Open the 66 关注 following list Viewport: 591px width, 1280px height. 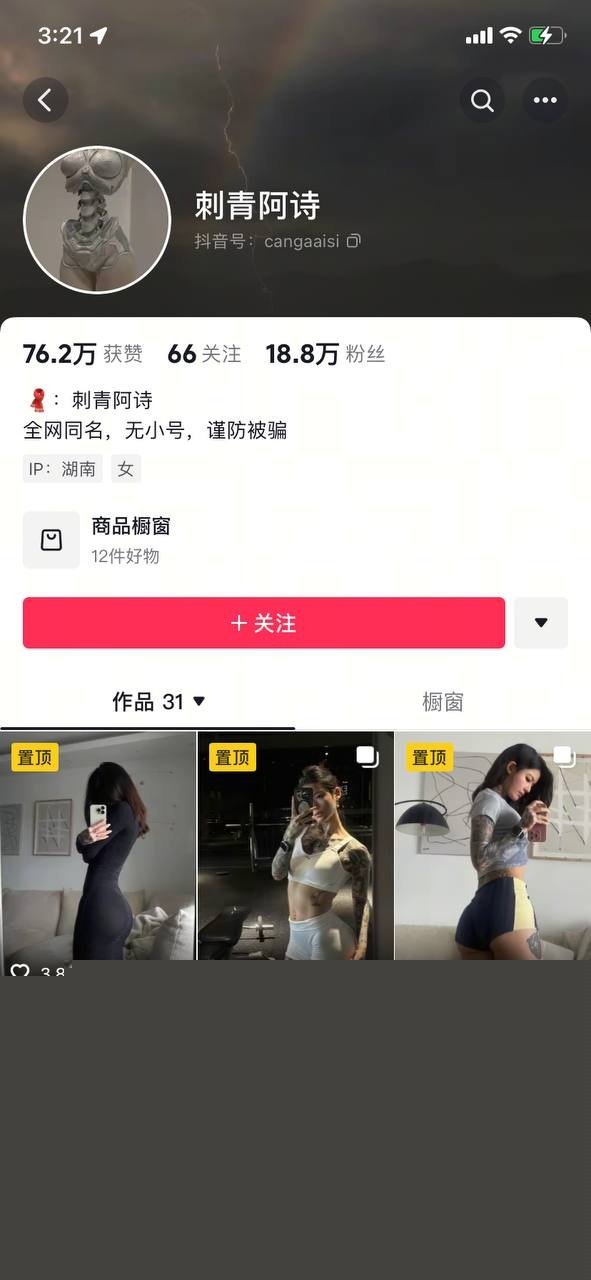coord(204,354)
